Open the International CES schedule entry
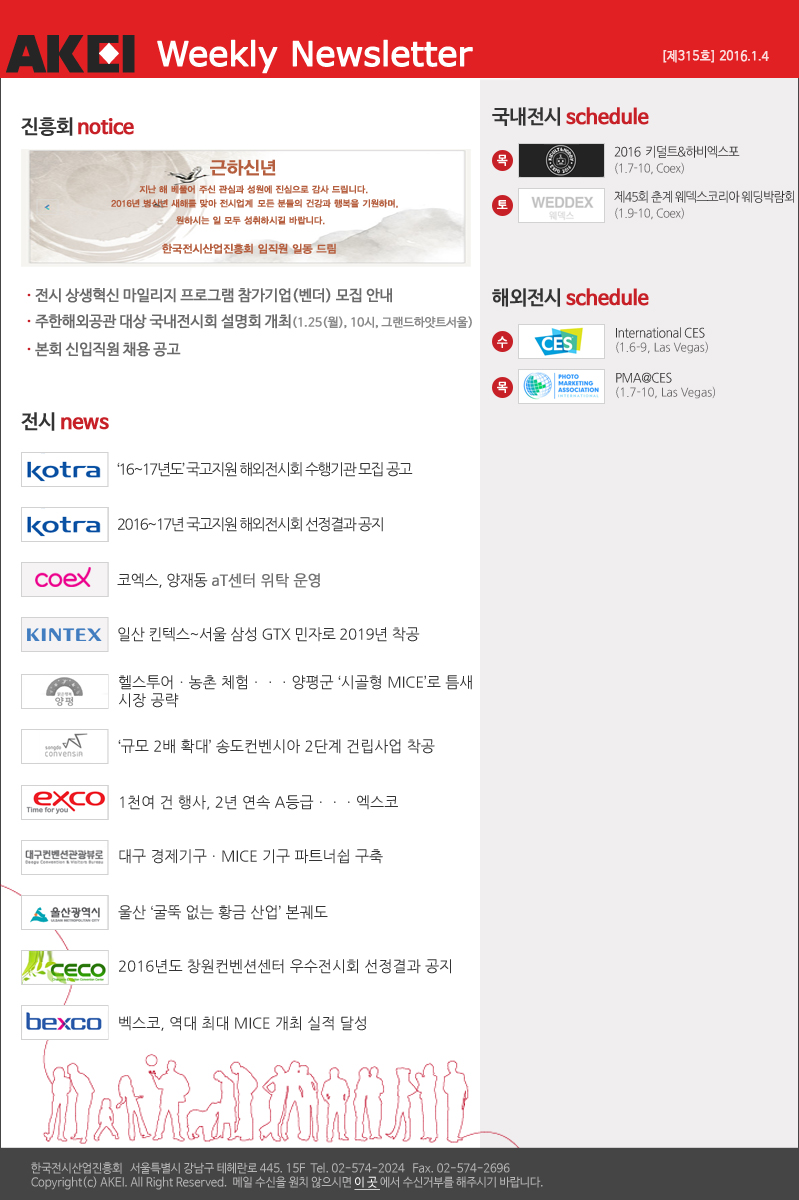The height and width of the screenshot is (1200, 799). click(659, 333)
